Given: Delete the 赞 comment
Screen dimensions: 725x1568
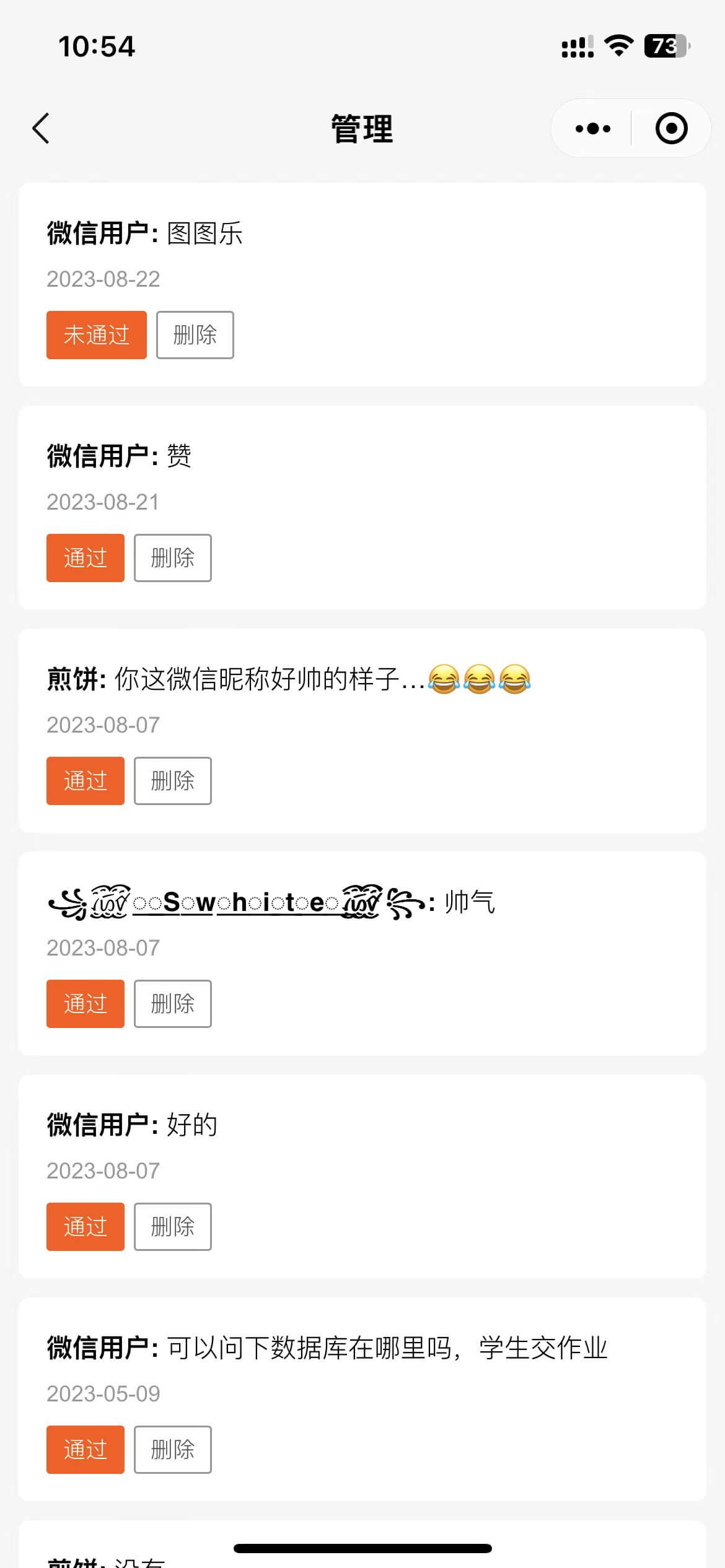Looking at the screenshot, I should (x=172, y=558).
